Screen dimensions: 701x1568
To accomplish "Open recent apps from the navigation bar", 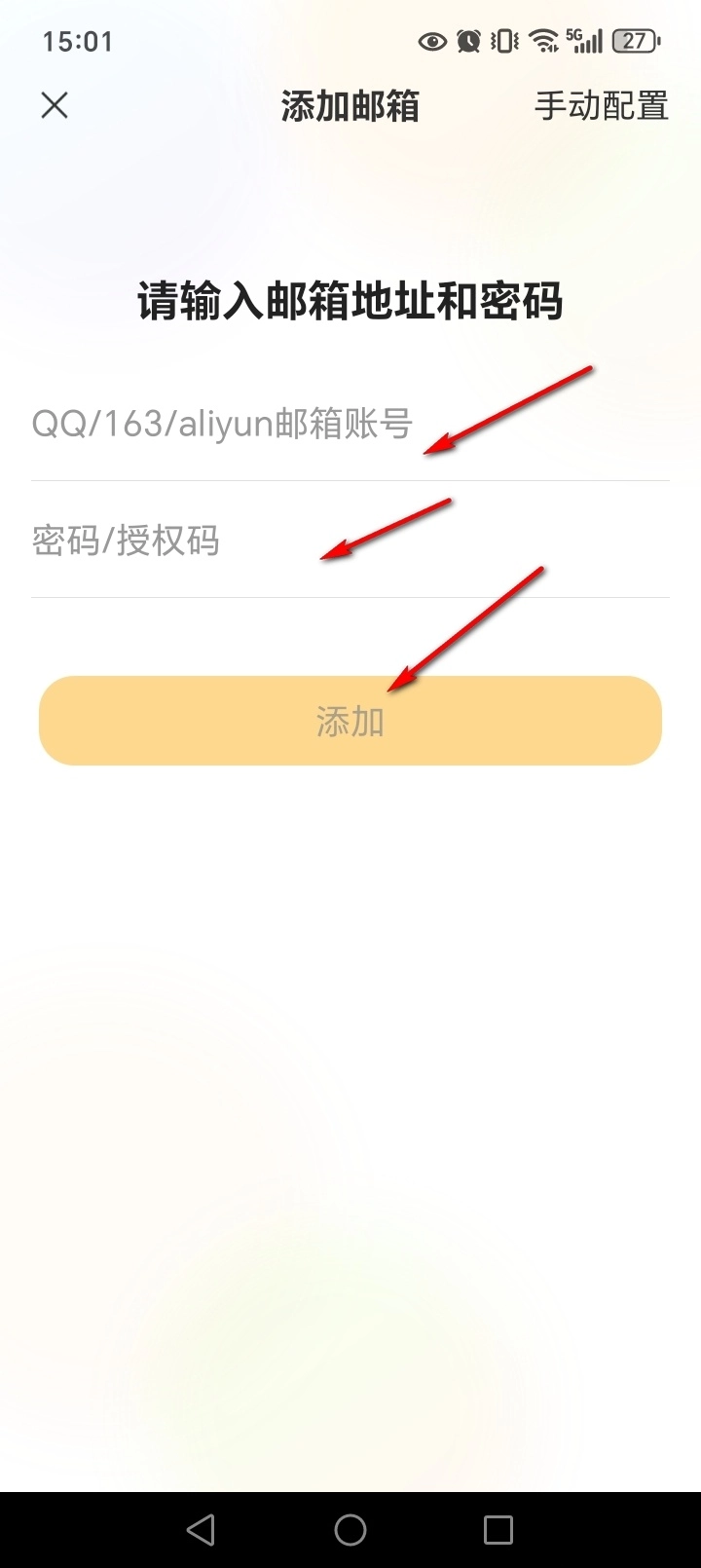I will pyautogui.click(x=498, y=1530).
